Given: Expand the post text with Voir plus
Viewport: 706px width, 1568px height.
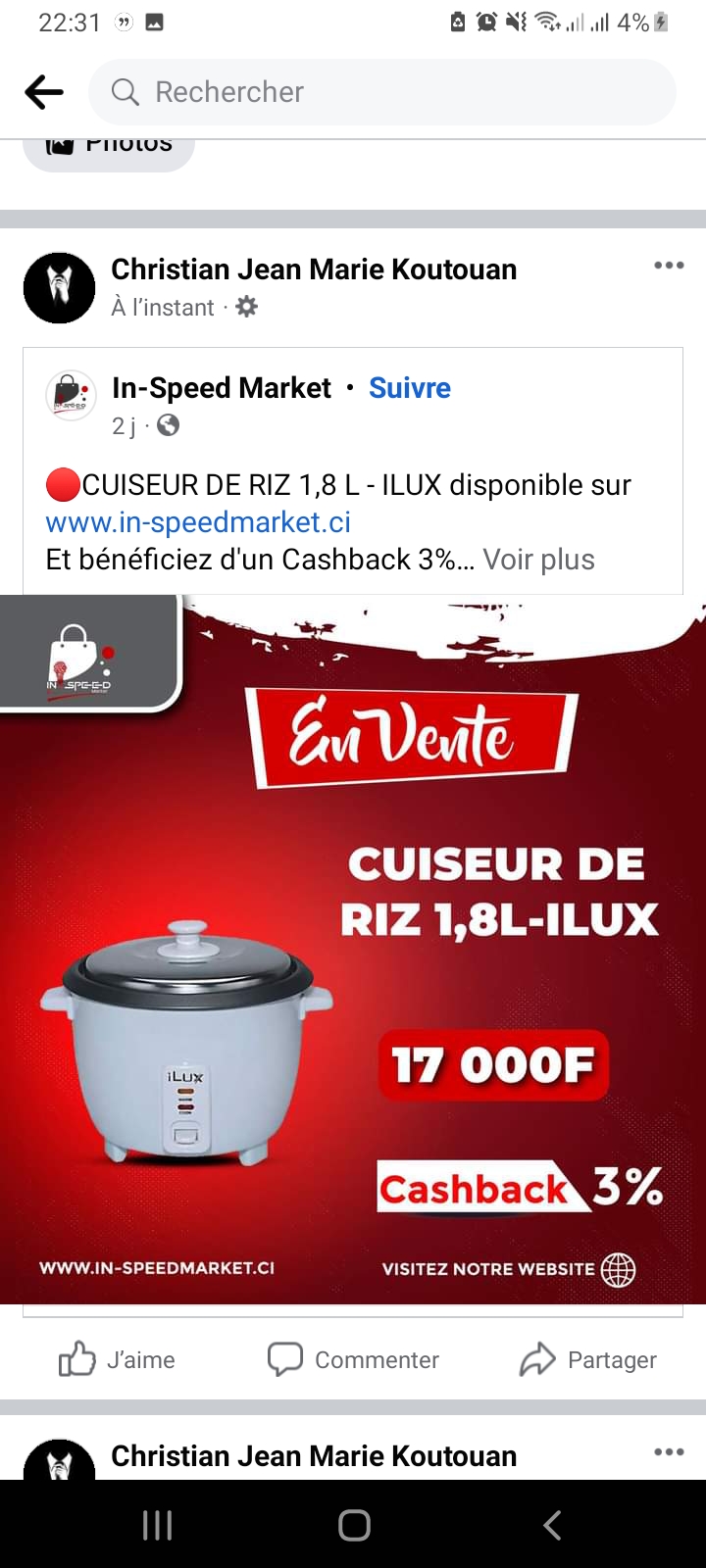Looking at the screenshot, I should [x=538, y=560].
